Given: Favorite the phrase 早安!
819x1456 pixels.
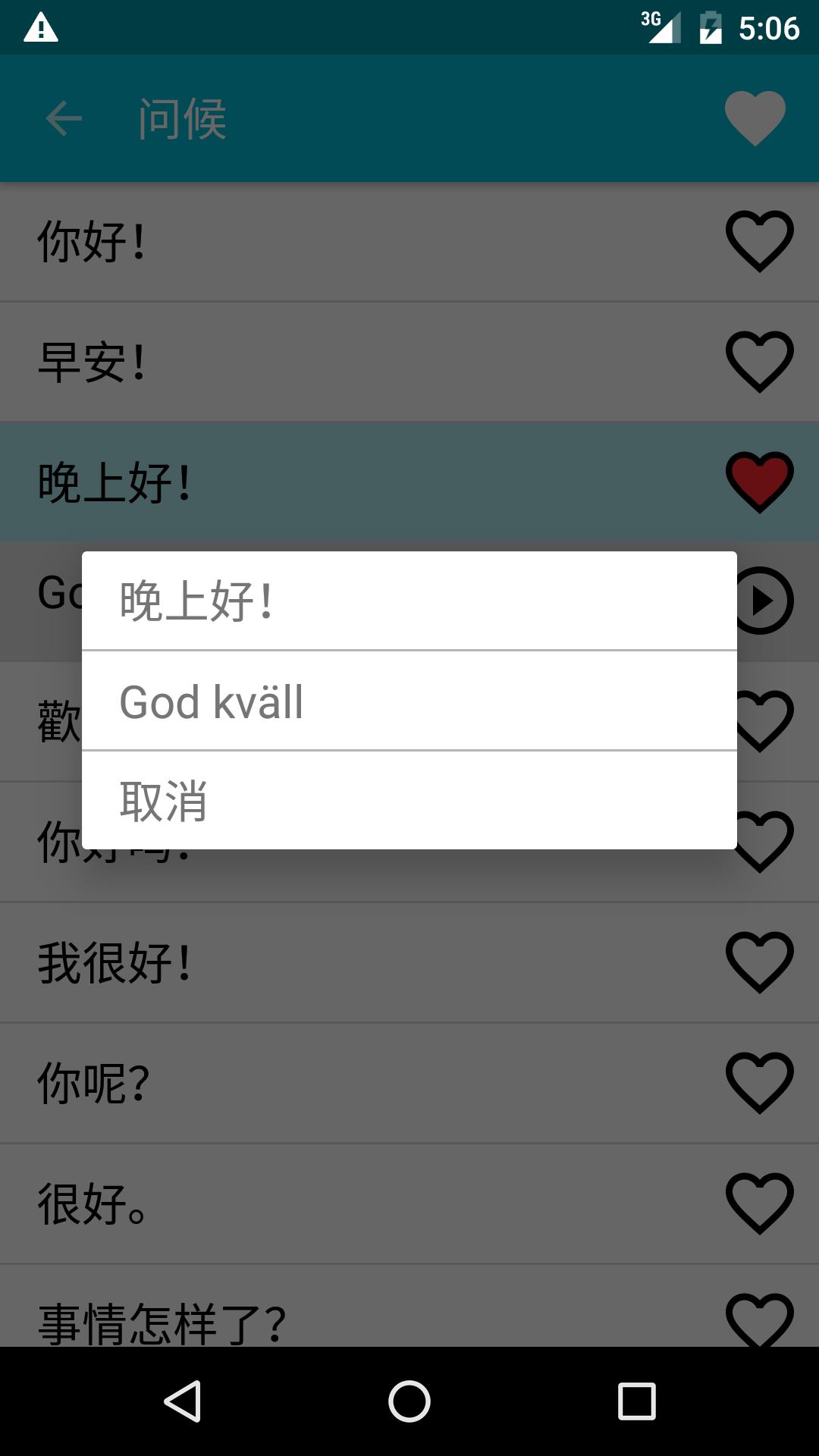Looking at the screenshot, I should pos(759,362).
